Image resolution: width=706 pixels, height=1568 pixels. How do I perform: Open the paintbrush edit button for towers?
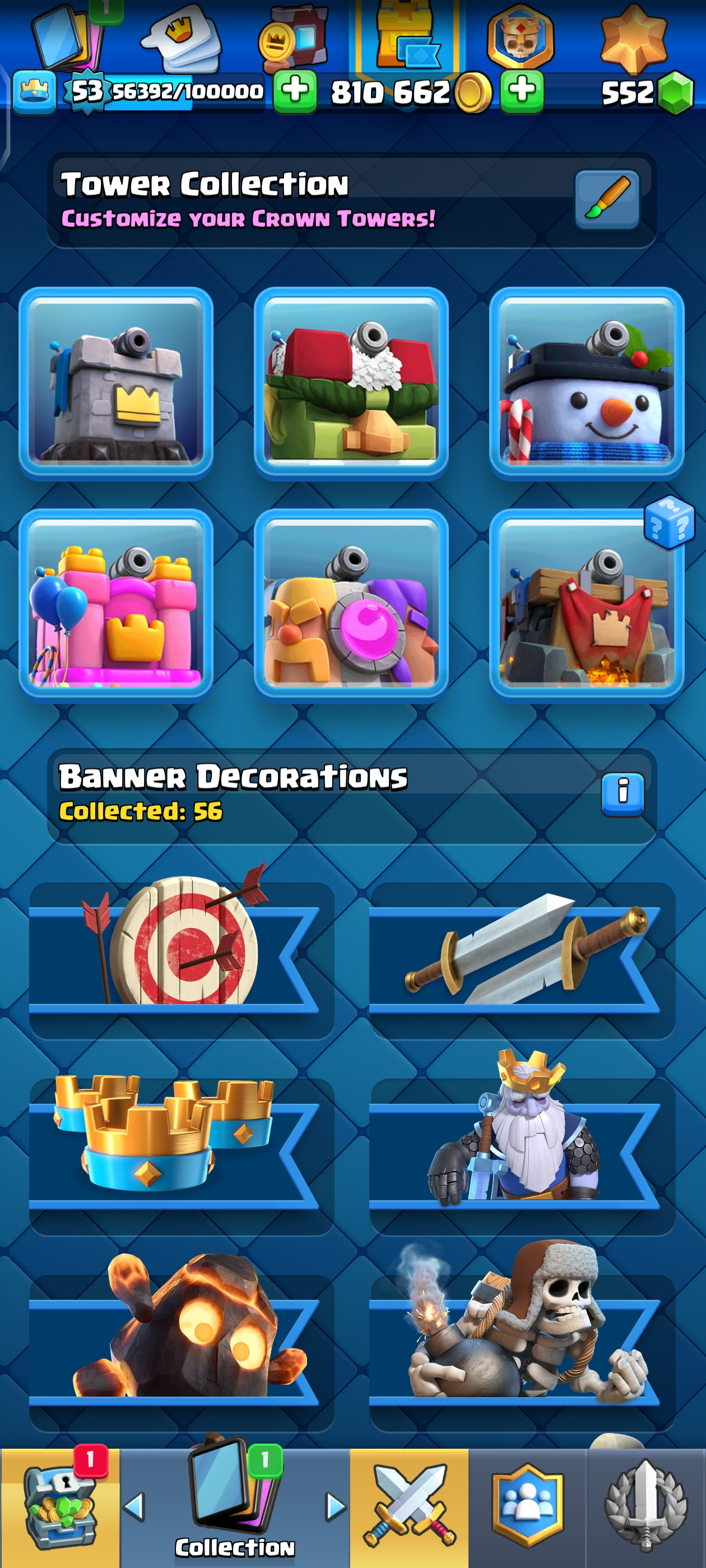click(607, 200)
